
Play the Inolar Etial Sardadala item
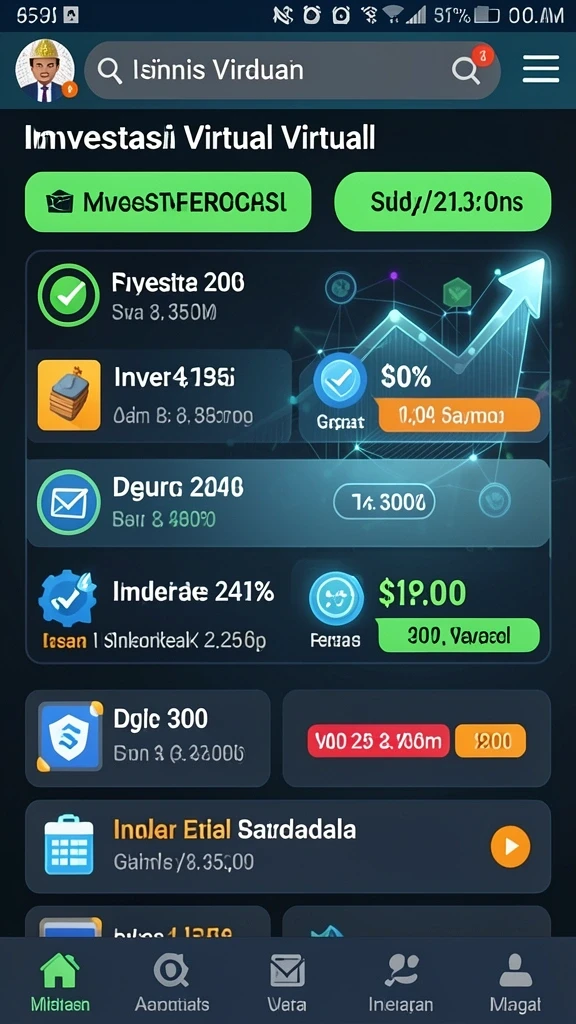tap(510, 846)
